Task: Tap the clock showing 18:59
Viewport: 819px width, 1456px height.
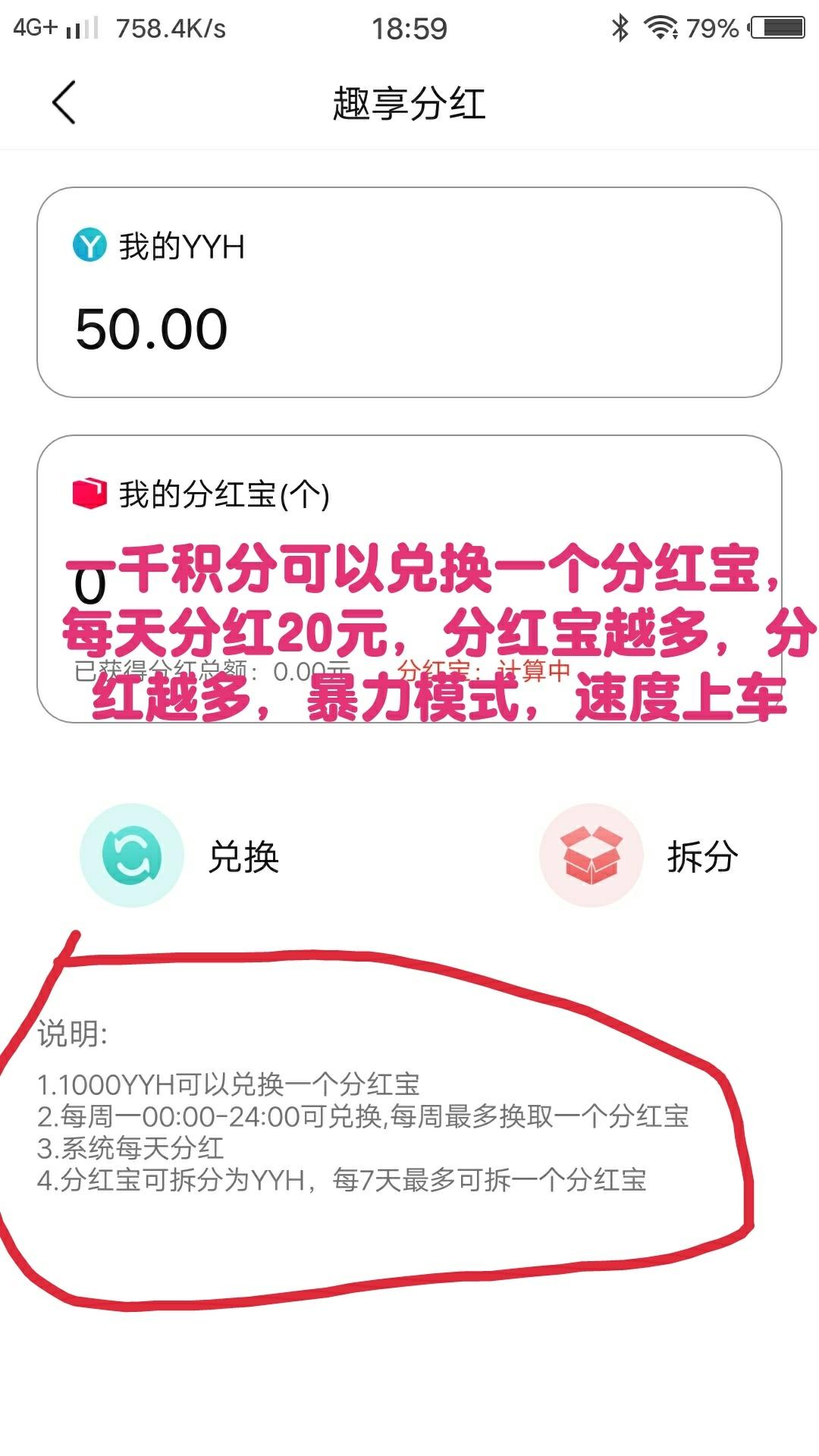Action: pyautogui.click(x=409, y=28)
